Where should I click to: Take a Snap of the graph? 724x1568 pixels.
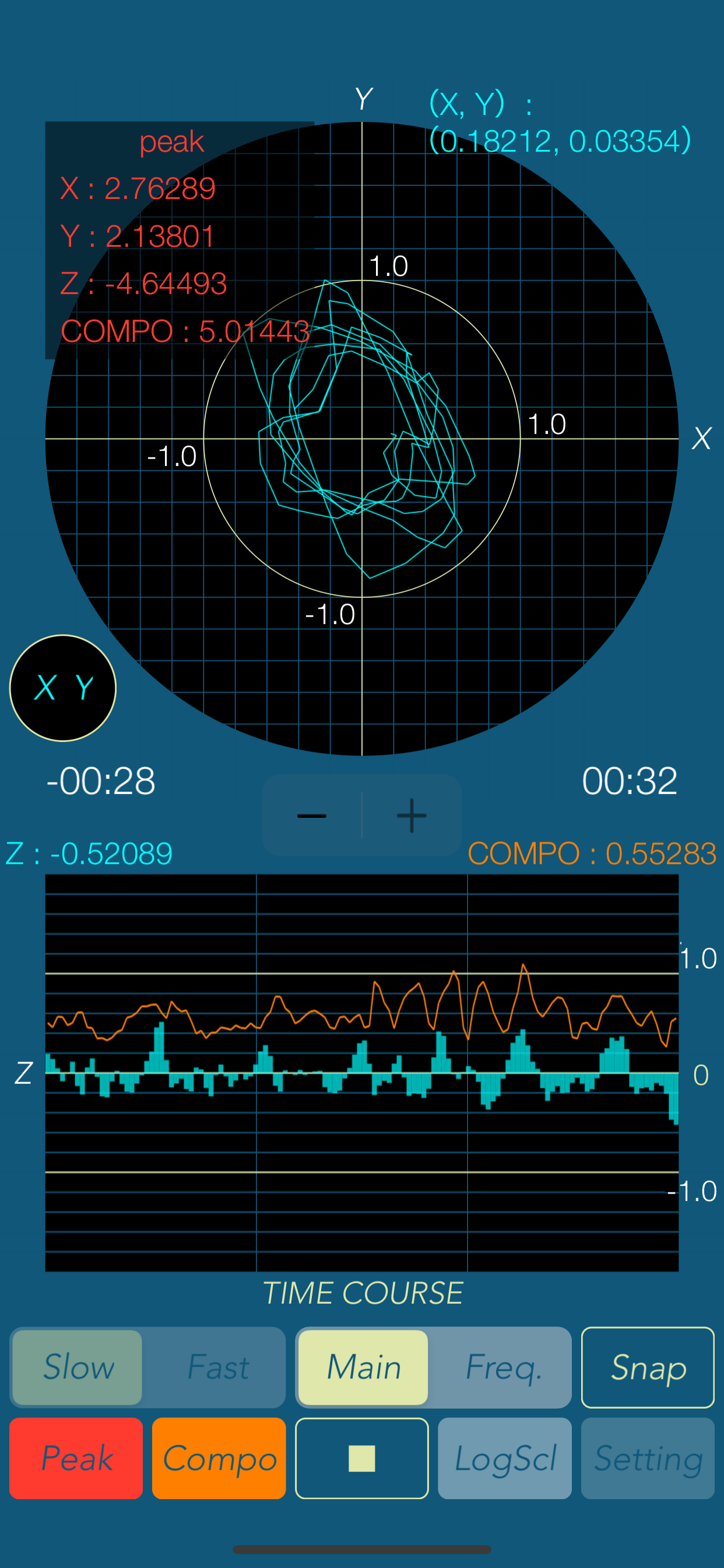coord(647,1367)
